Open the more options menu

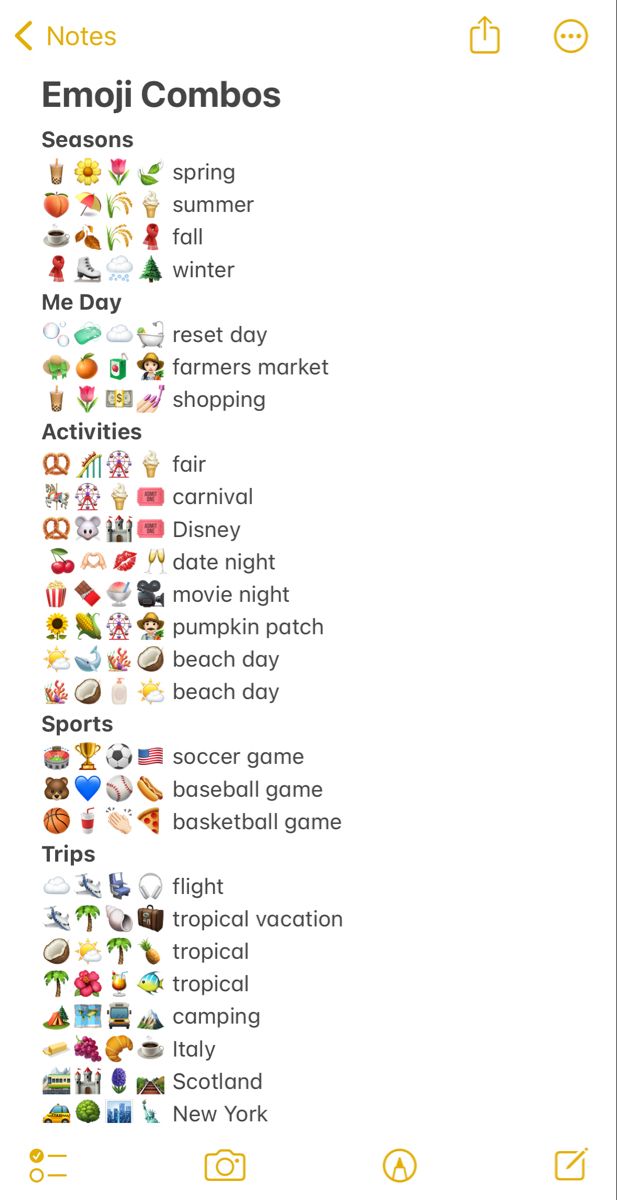click(570, 37)
